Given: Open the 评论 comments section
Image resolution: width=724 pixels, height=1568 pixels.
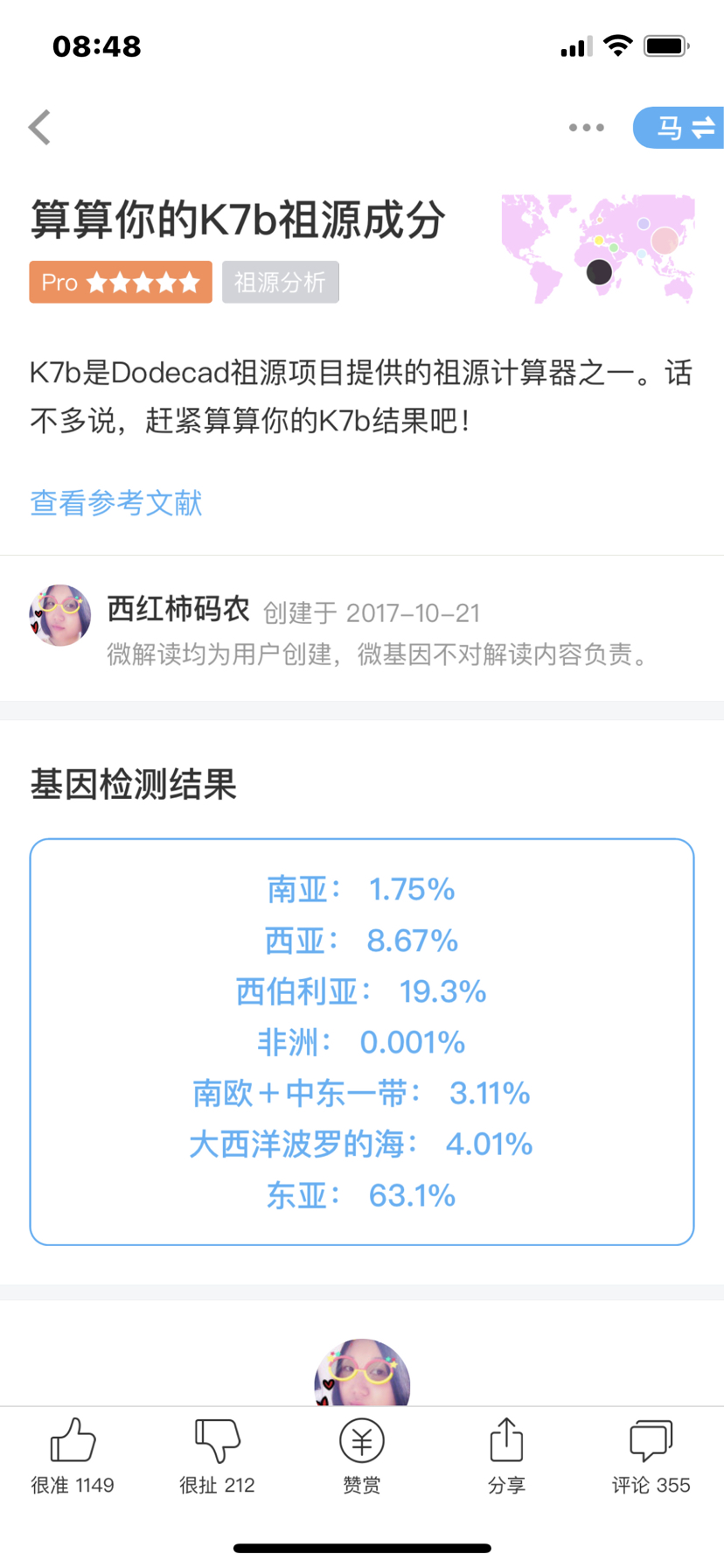Looking at the screenshot, I should pos(651,1456).
